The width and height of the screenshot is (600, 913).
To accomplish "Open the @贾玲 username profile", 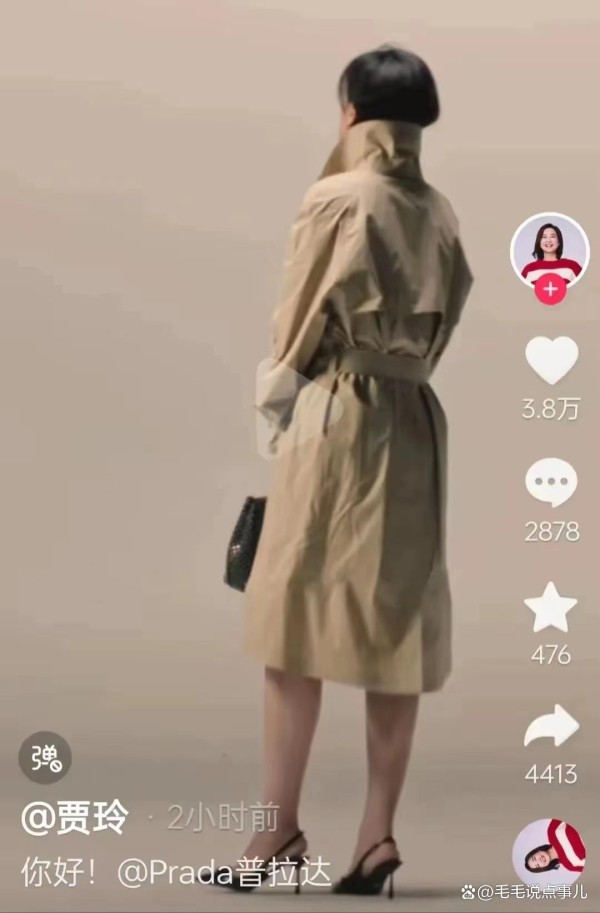I will (76, 818).
